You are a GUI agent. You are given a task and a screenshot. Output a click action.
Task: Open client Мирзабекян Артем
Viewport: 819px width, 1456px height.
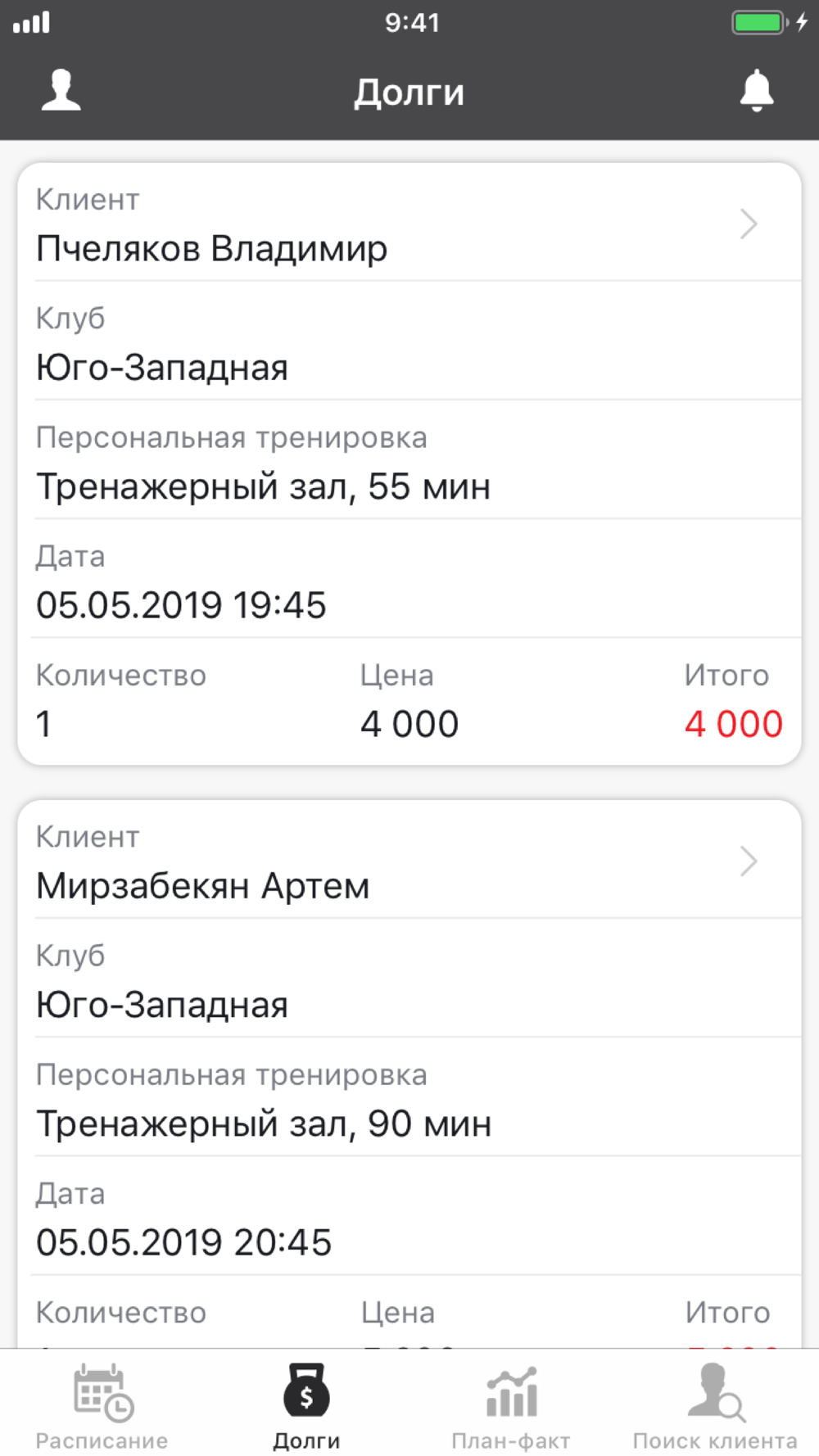[409, 861]
